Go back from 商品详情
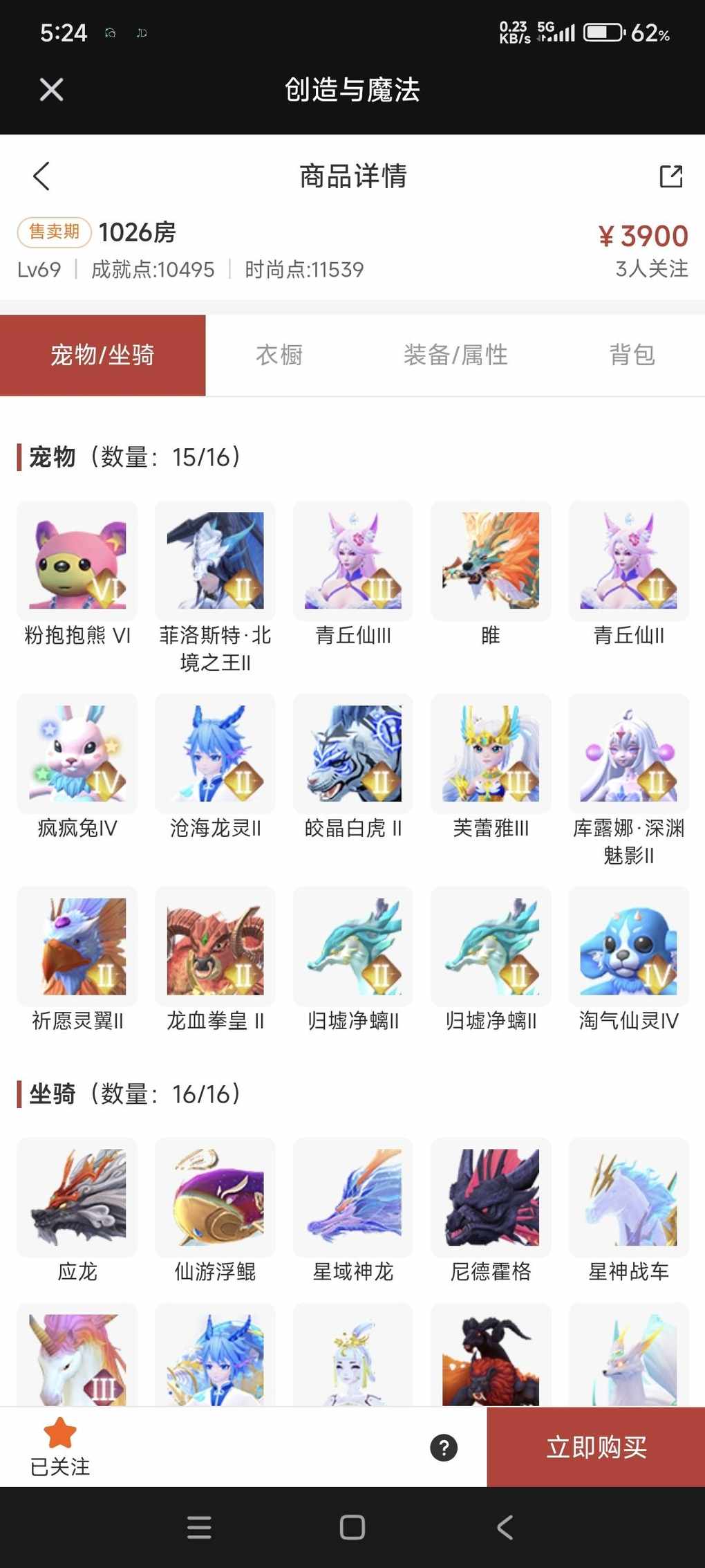The width and height of the screenshot is (705, 1568). (x=41, y=176)
